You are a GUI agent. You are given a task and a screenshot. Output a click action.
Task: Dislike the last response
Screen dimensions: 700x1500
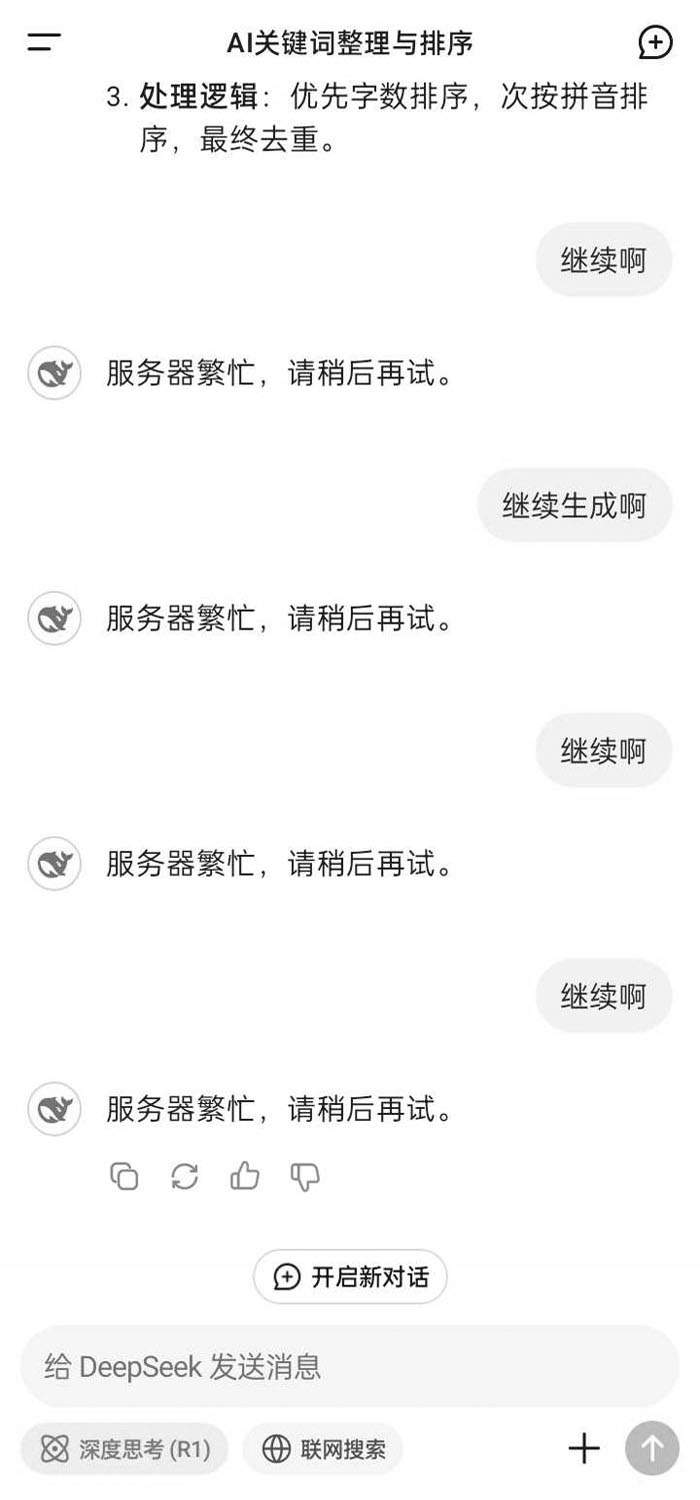pos(305,1176)
